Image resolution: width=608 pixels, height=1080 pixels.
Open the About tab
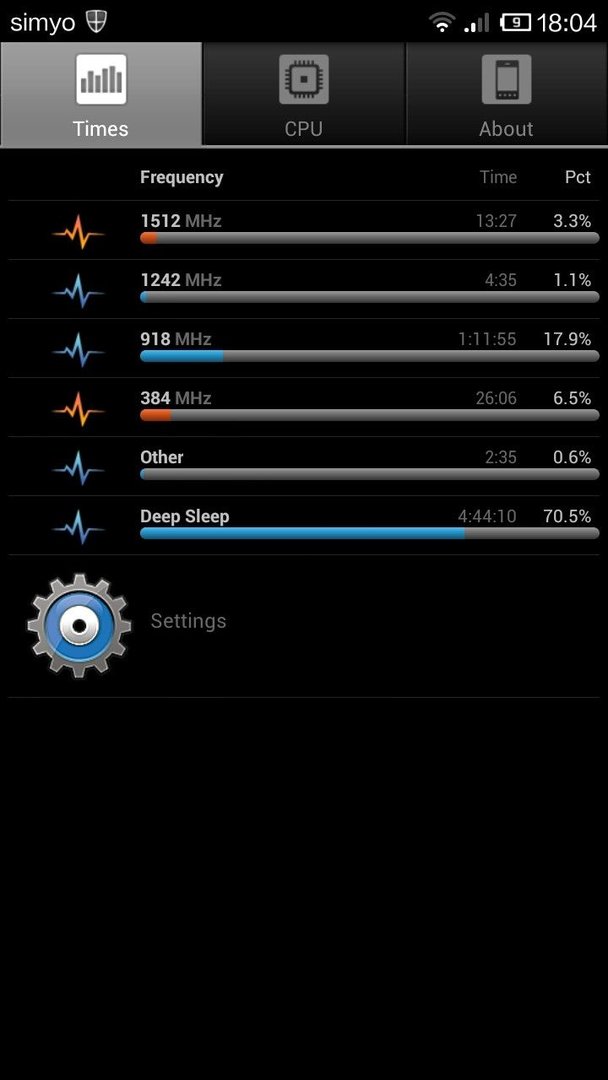pos(507,94)
